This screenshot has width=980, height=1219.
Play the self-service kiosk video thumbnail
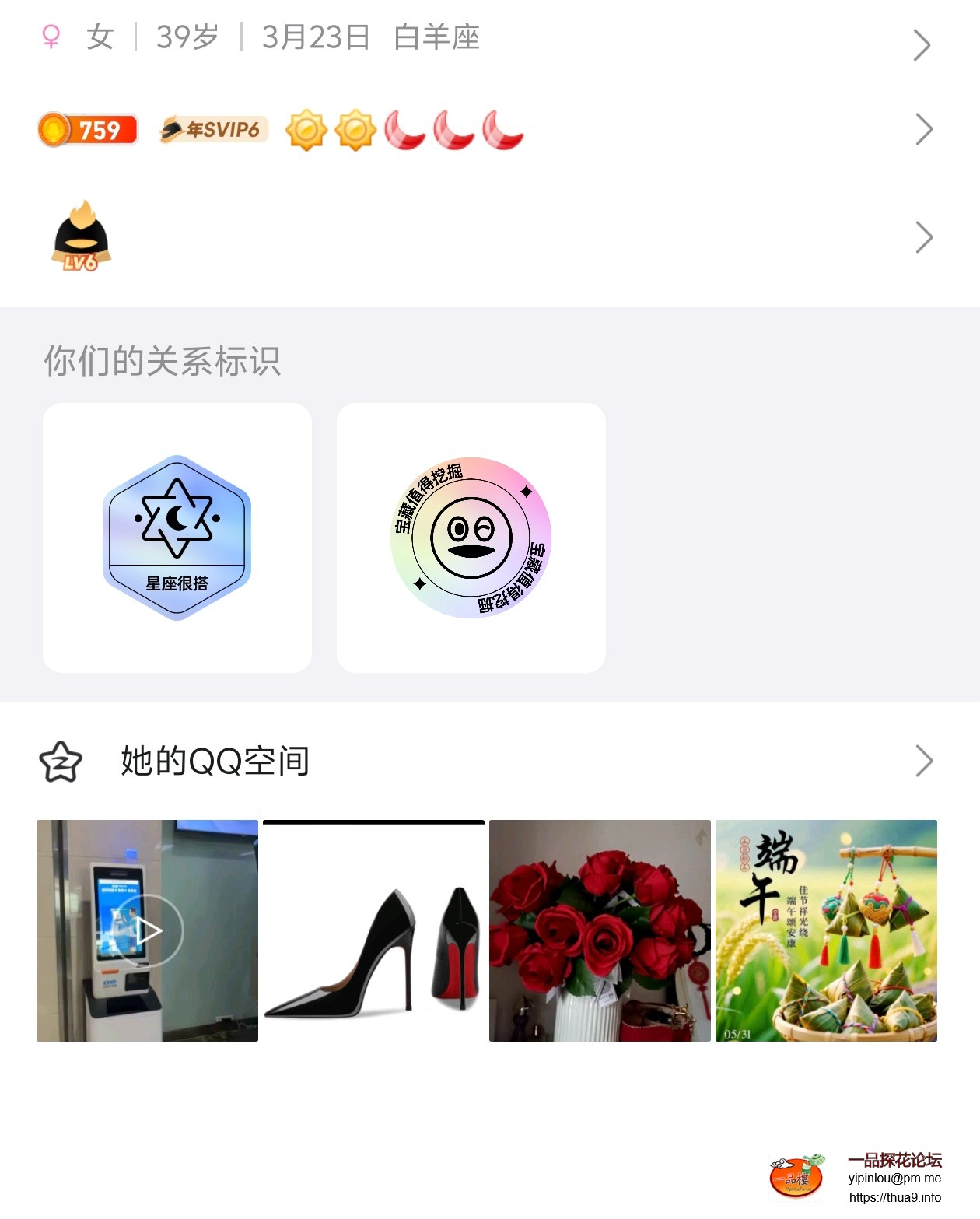(156, 930)
